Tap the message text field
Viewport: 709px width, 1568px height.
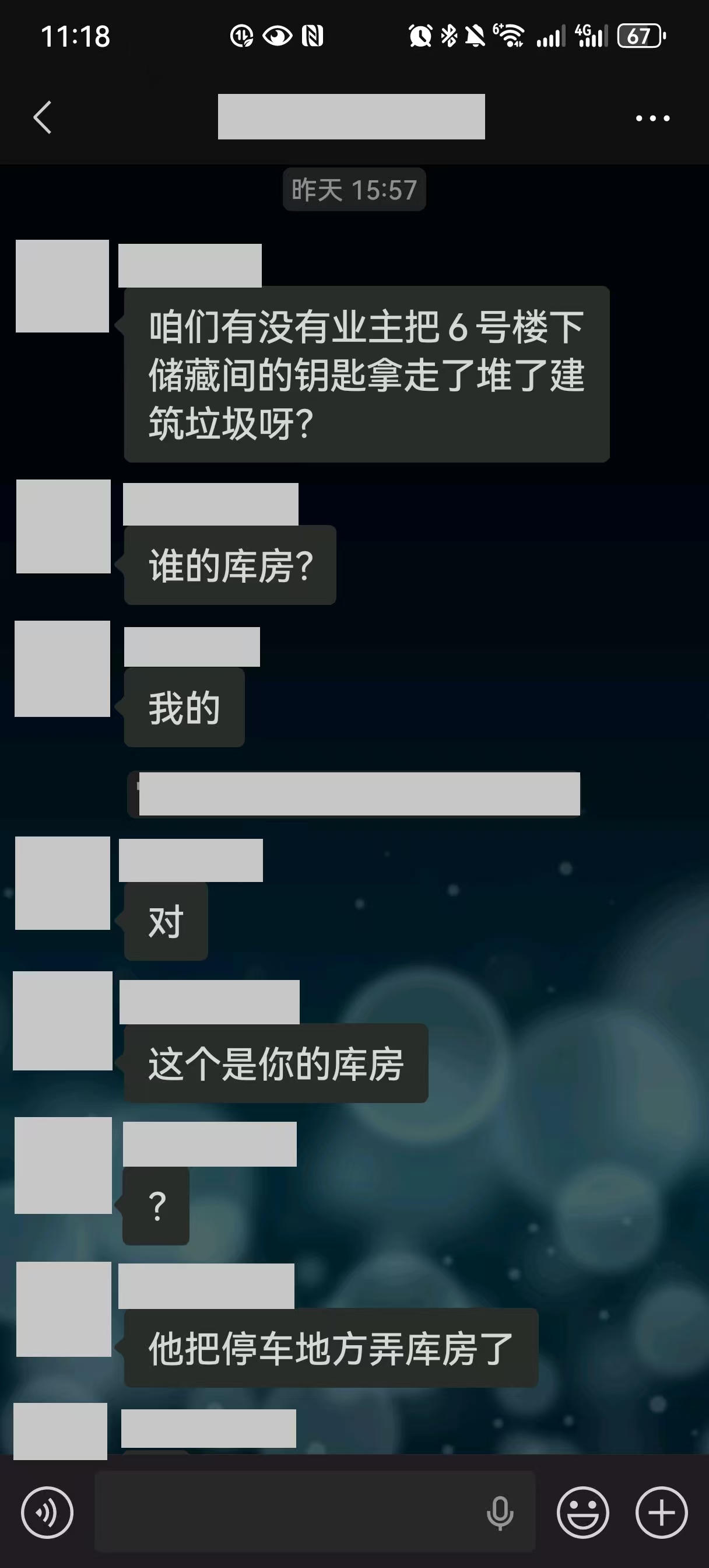coord(286,1511)
